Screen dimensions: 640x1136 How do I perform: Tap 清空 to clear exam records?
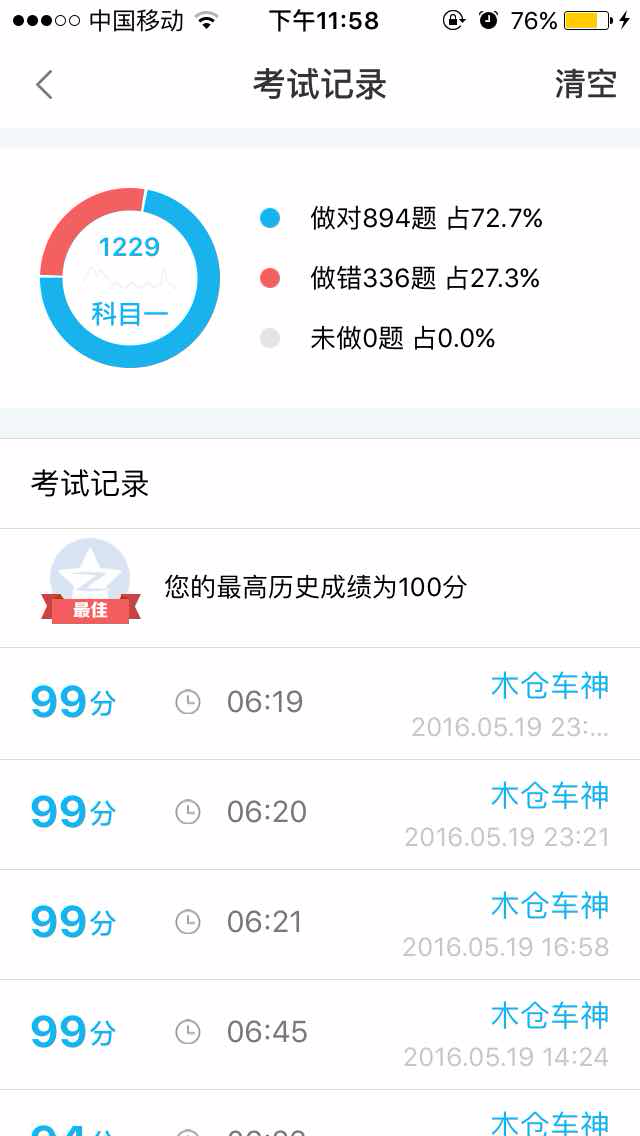(585, 85)
